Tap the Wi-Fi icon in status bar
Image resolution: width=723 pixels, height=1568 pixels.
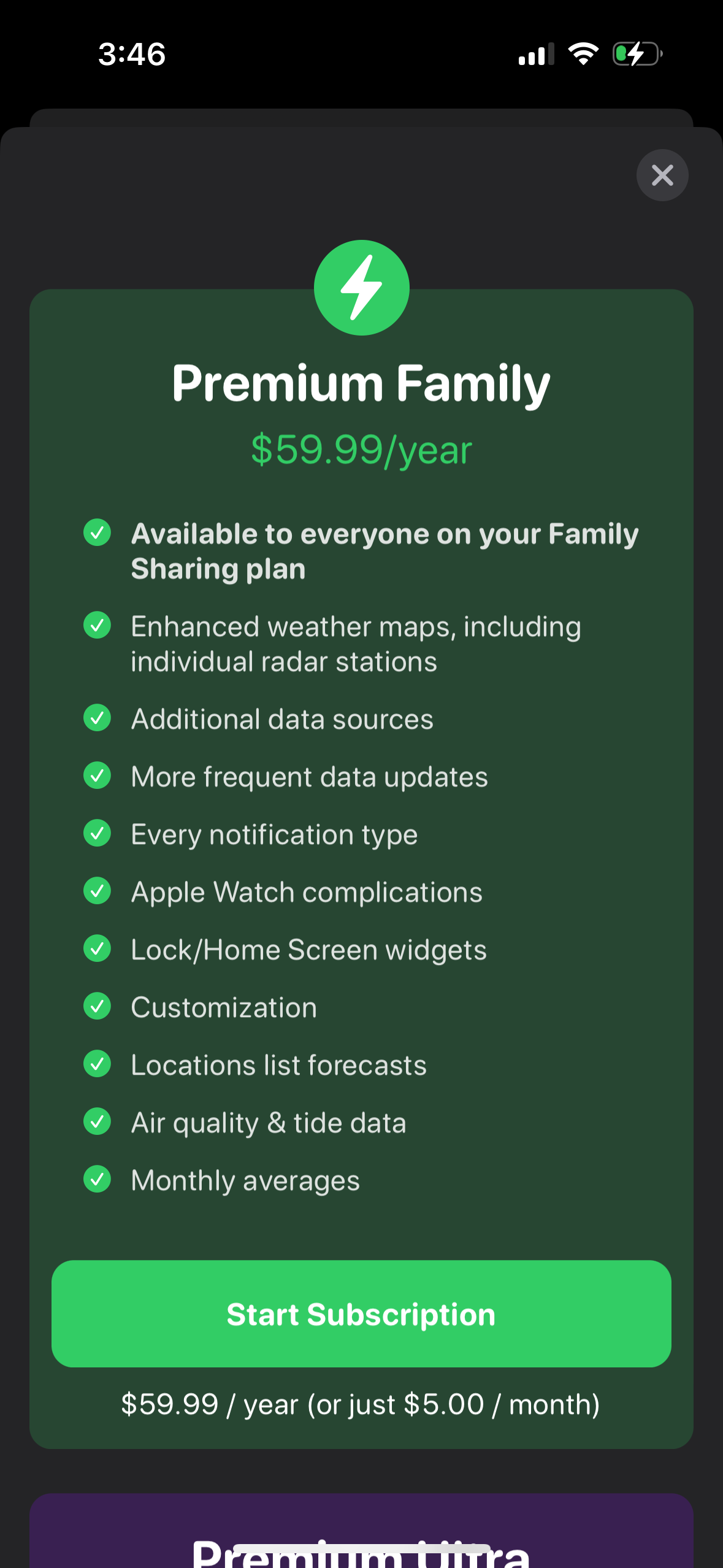click(583, 54)
